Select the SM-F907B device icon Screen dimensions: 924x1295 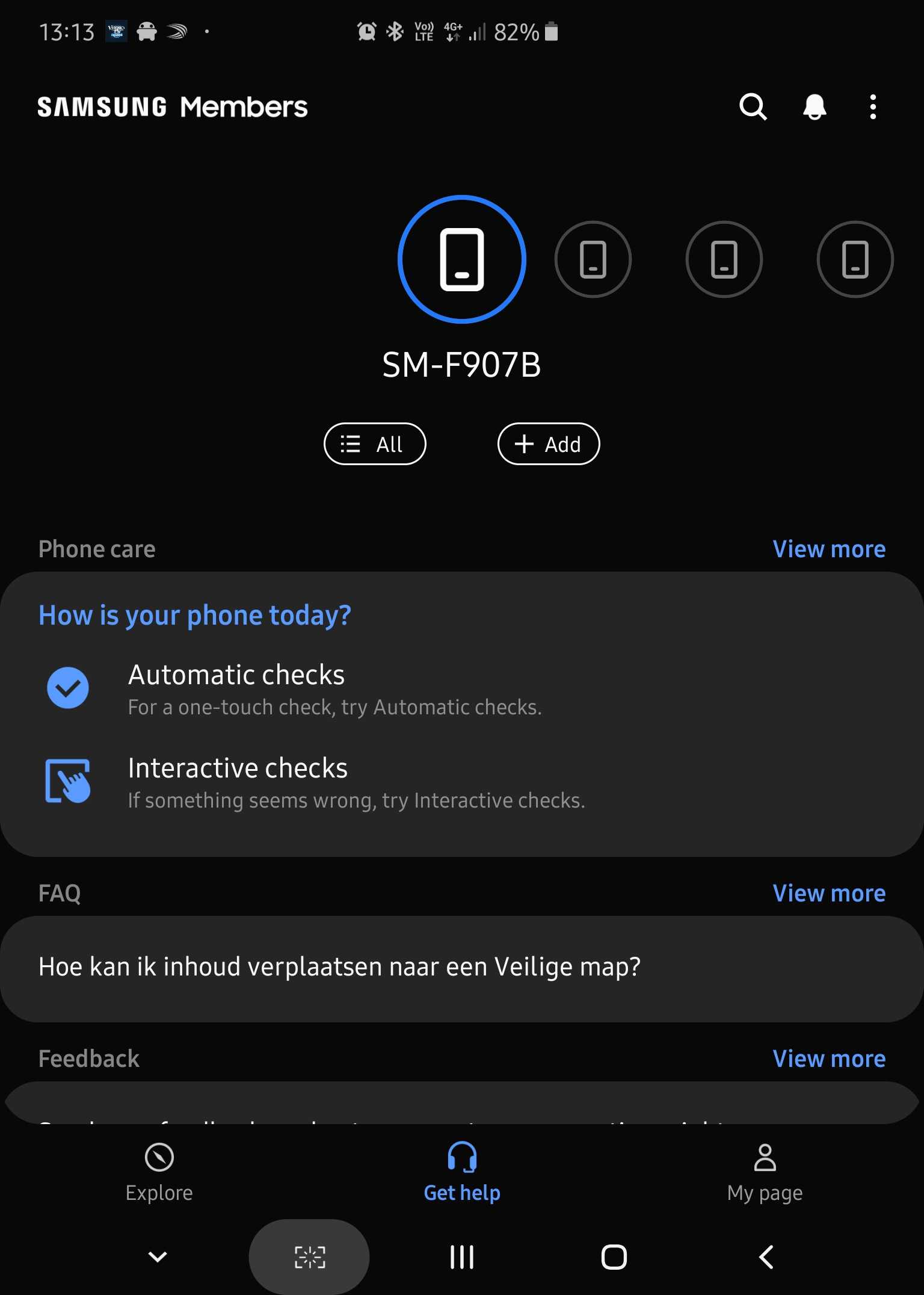pyautogui.click(x=461, y=259)
